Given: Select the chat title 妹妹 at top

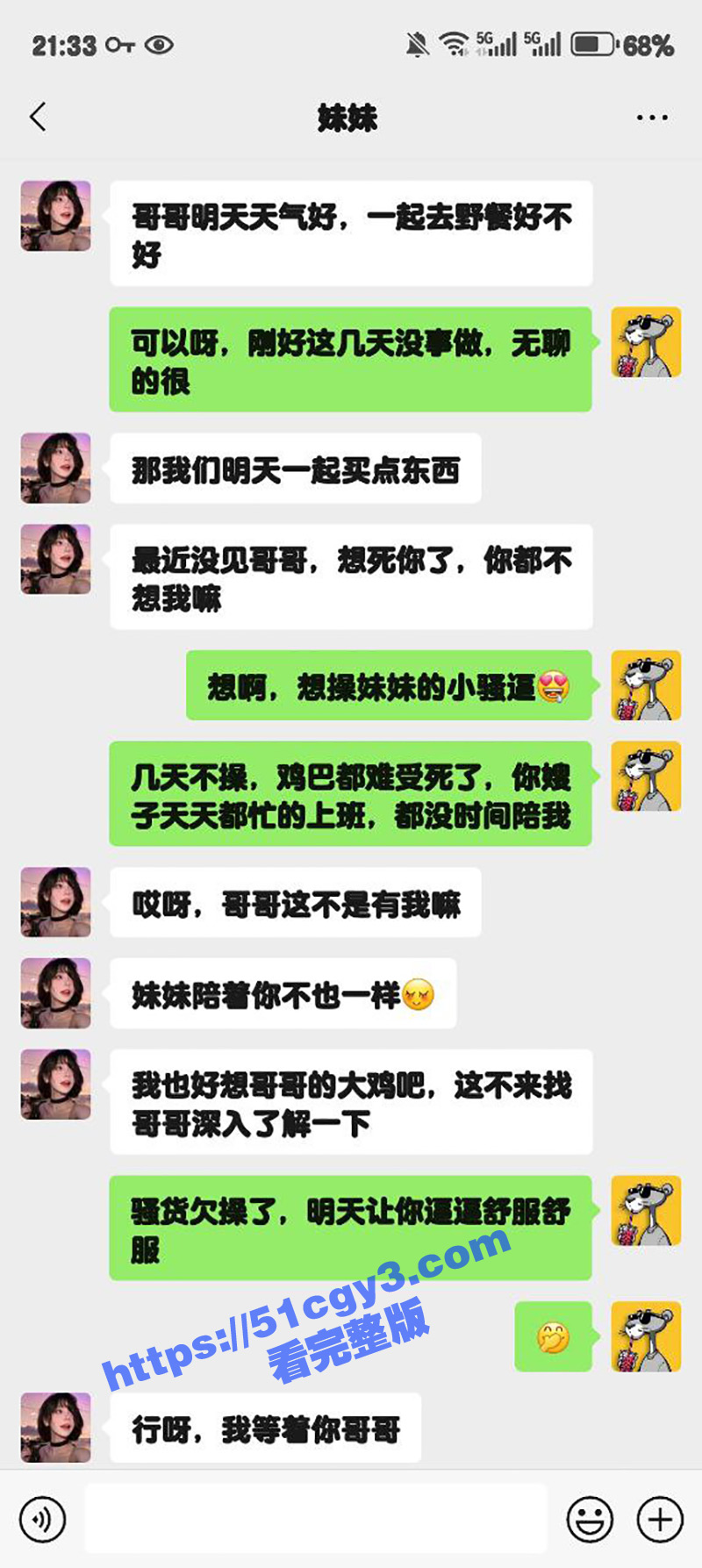Looking at the screenshot, I should [349, 117].
